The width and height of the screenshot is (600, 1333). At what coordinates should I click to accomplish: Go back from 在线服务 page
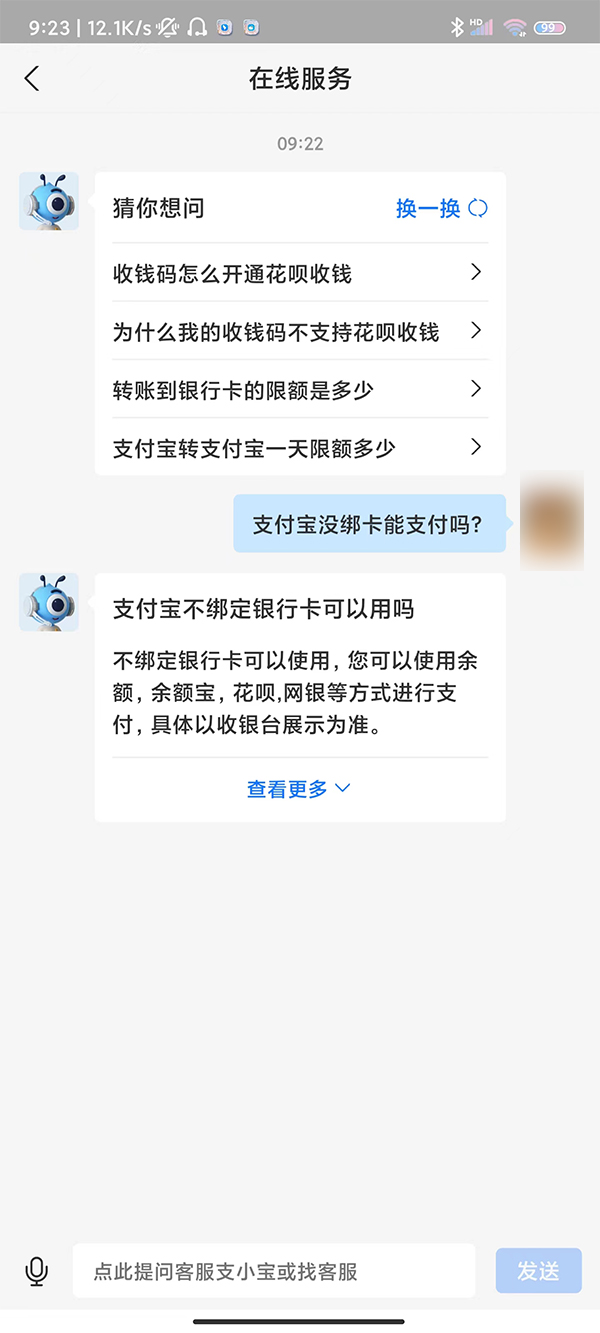(32, 79)
